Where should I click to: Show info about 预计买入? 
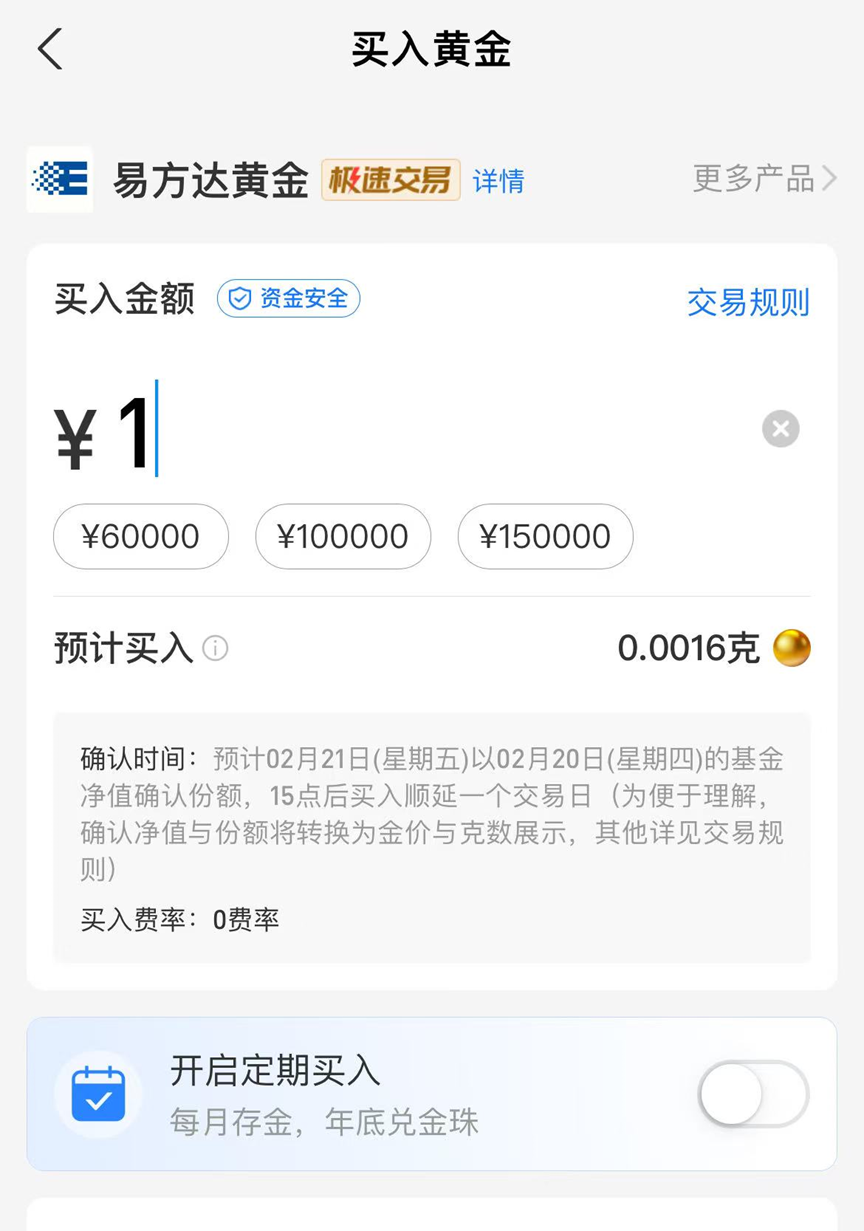click(215, 649)
